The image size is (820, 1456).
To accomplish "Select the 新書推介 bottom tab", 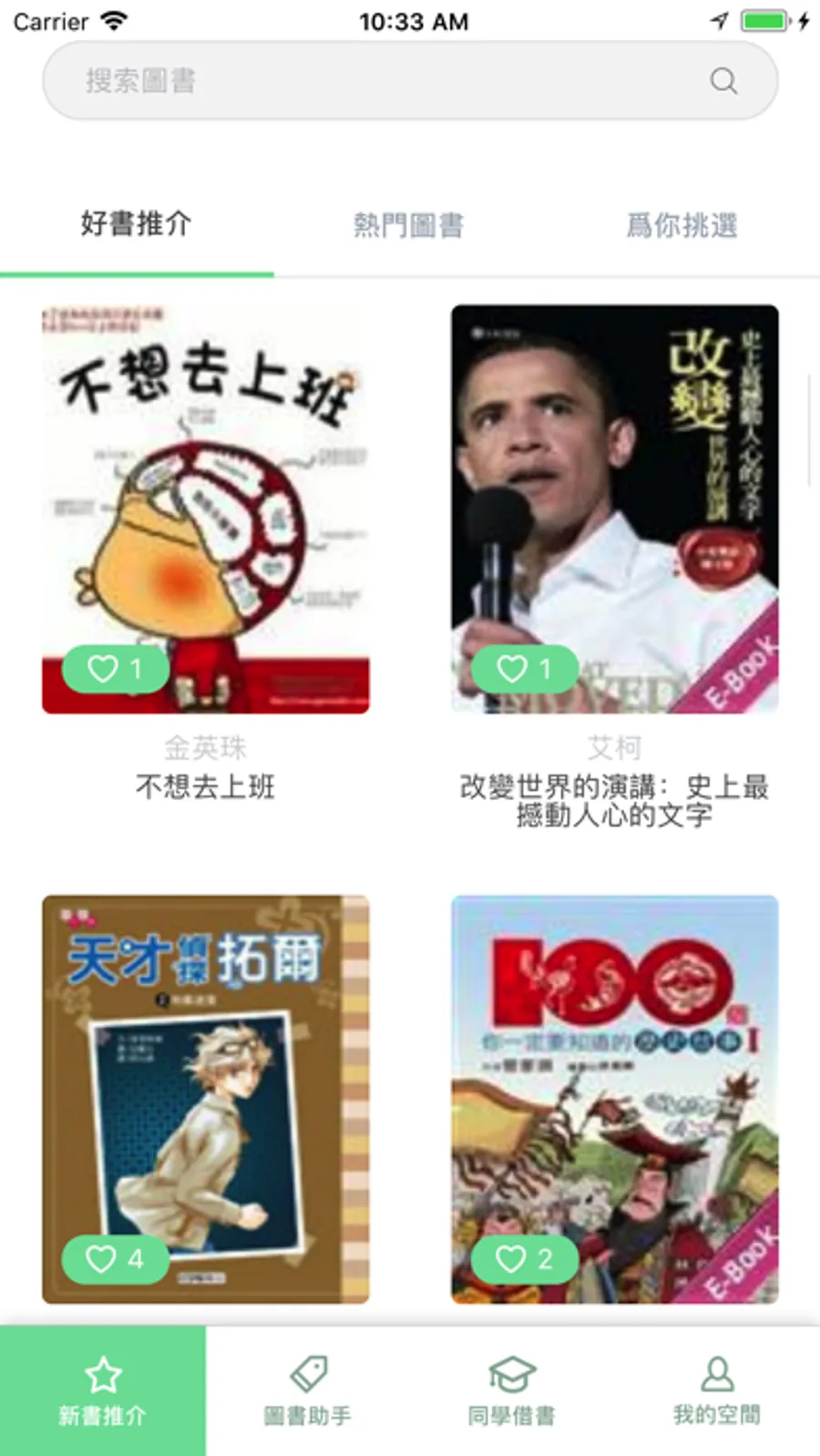I will coord(103,1390).
